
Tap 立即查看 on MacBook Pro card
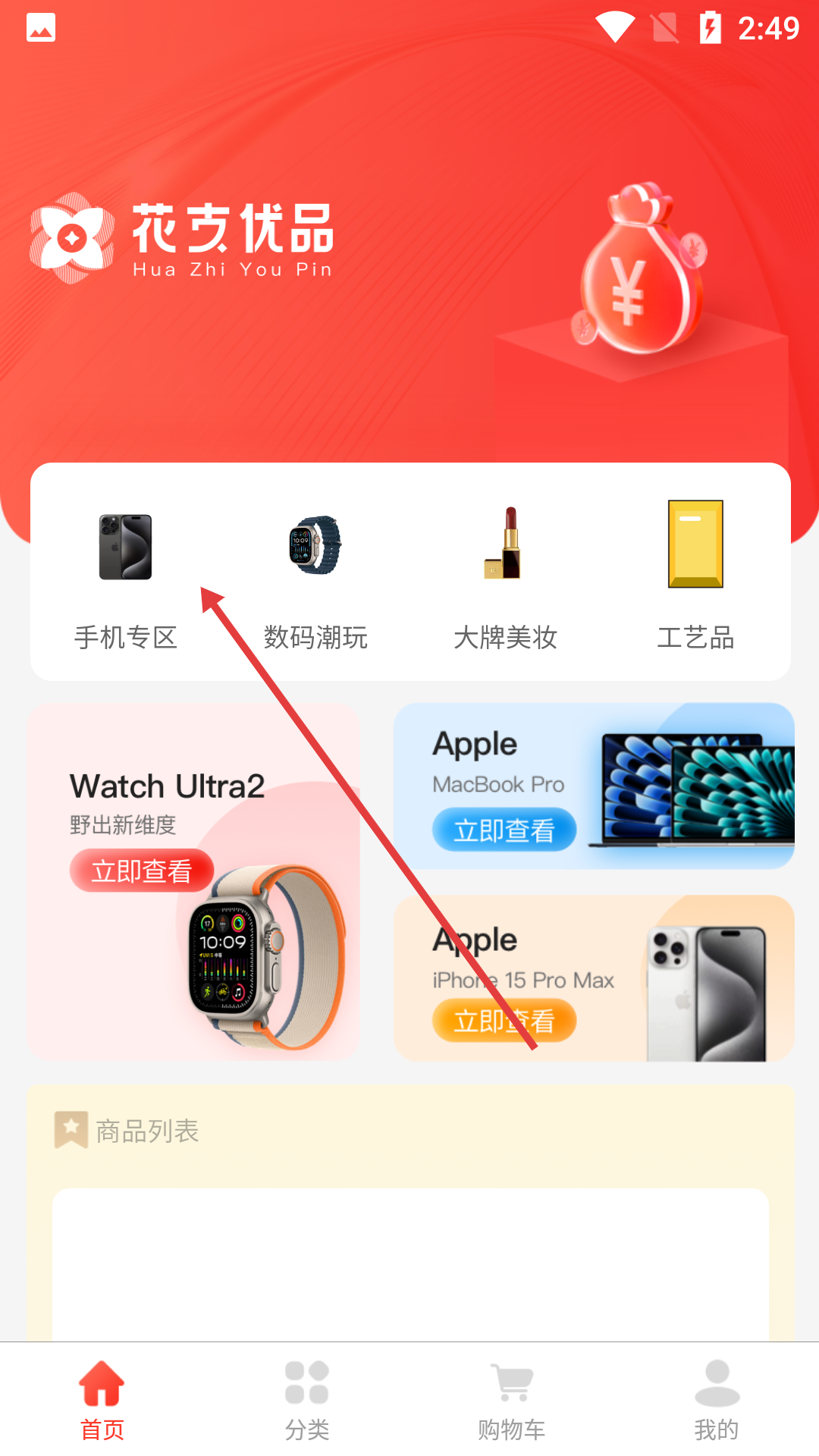click(x=504, y=830)
